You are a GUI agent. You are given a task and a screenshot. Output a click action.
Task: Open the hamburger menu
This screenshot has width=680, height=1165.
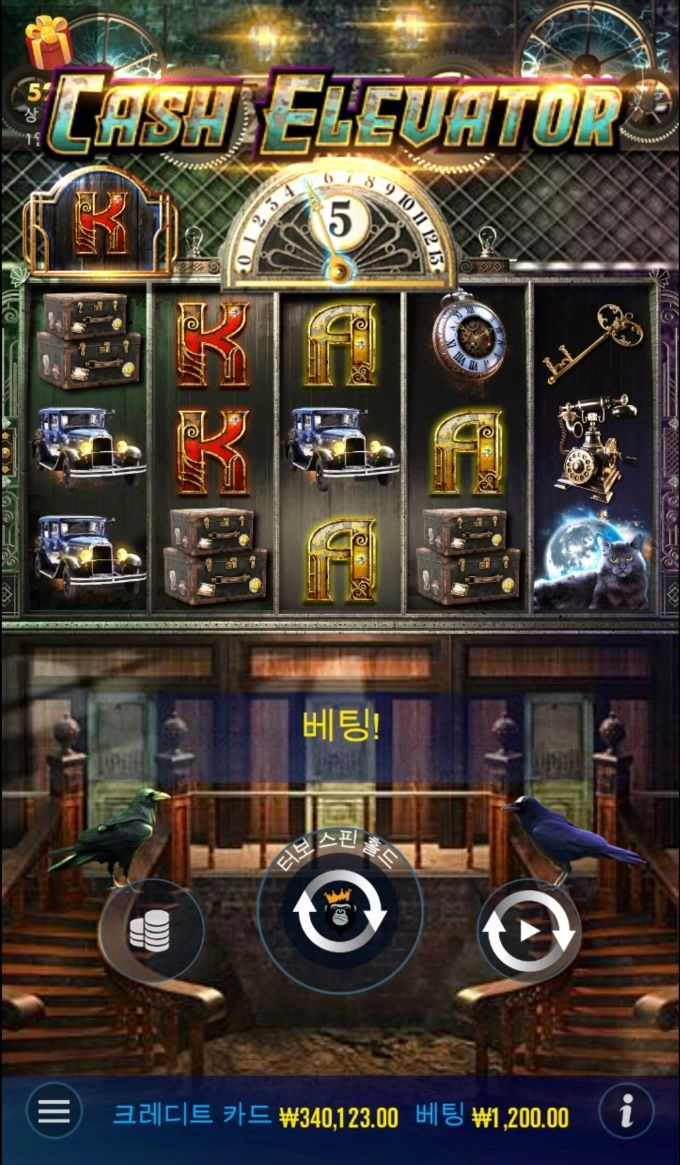(53, 1110)
